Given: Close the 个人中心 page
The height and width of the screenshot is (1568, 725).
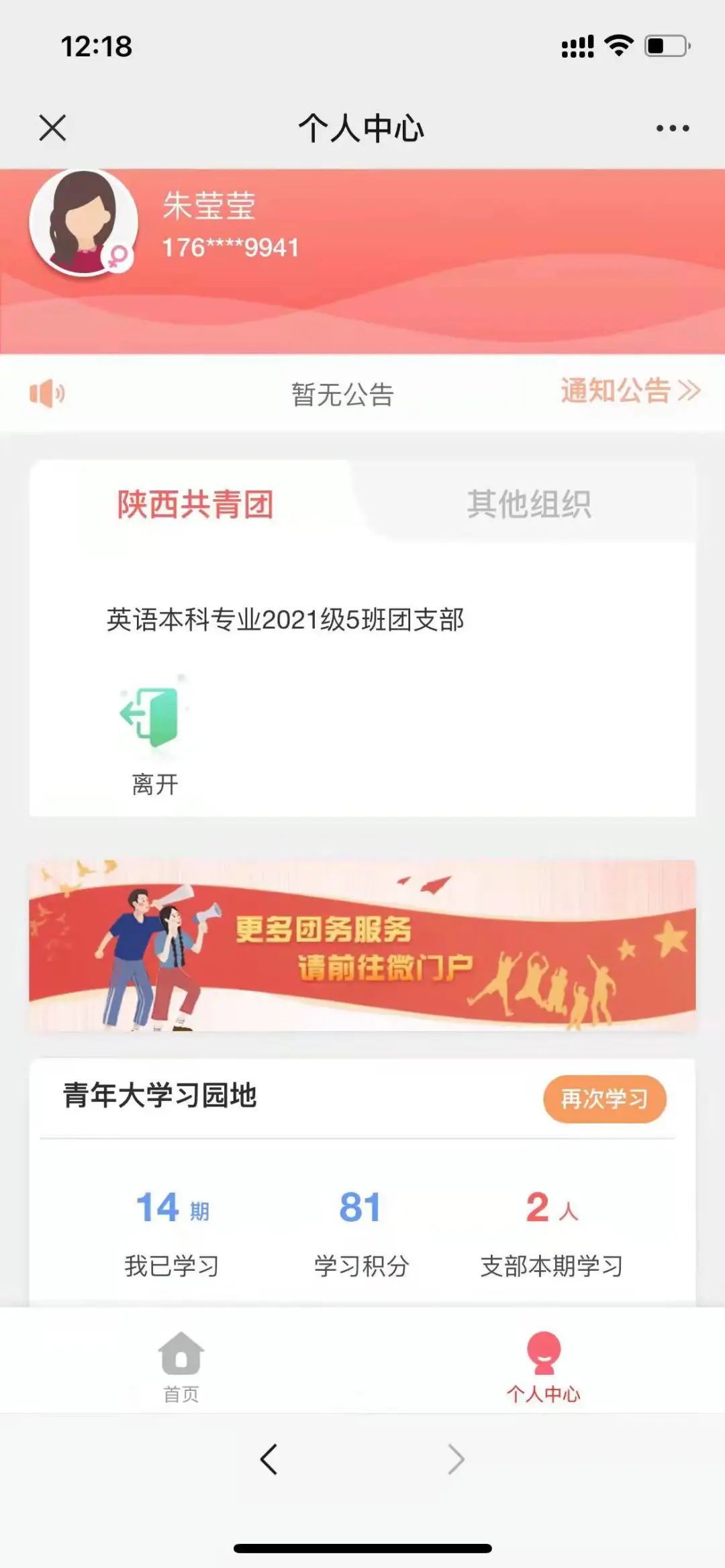Looking at the screenshot, I should (52, 127).
